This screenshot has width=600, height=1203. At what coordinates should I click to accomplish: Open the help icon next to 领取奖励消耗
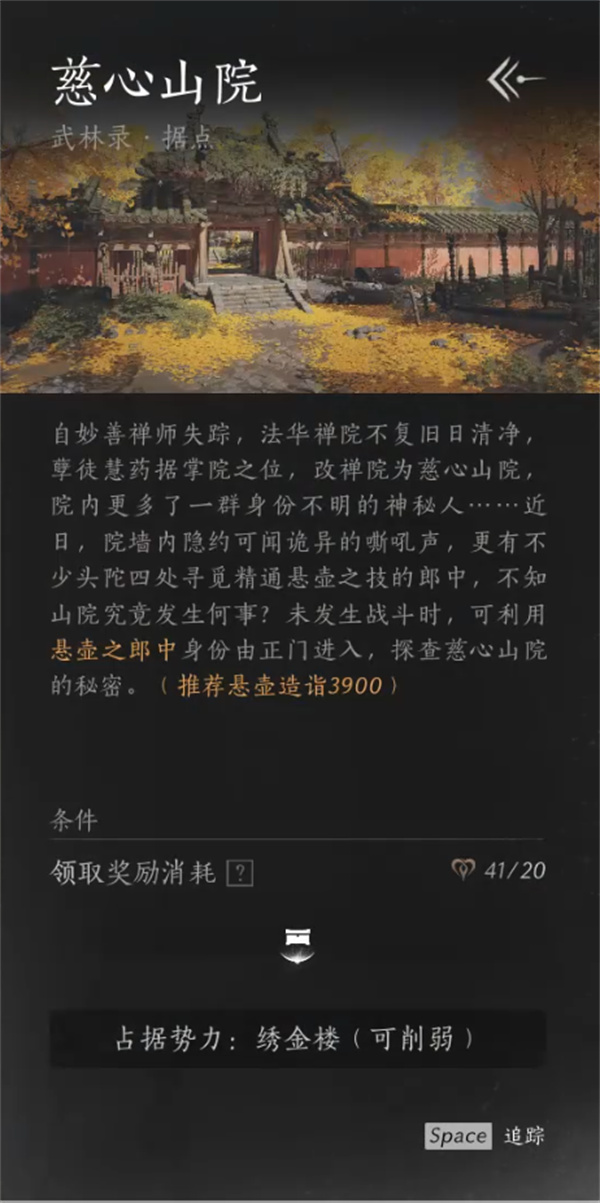point(239,874)
